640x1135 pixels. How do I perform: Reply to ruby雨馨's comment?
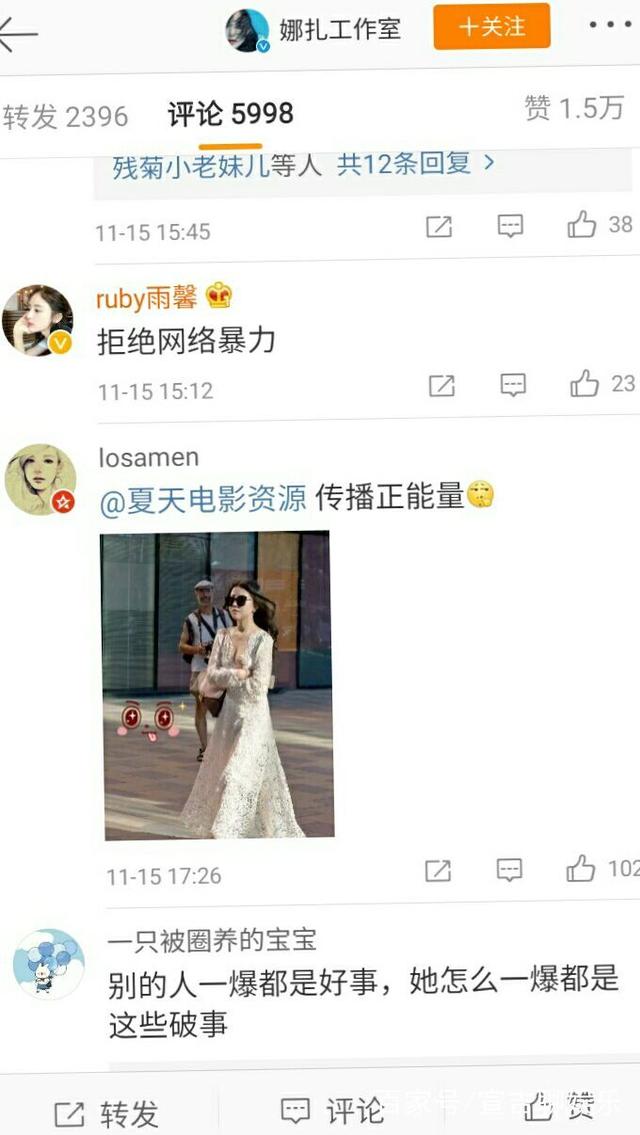point(513,384)
